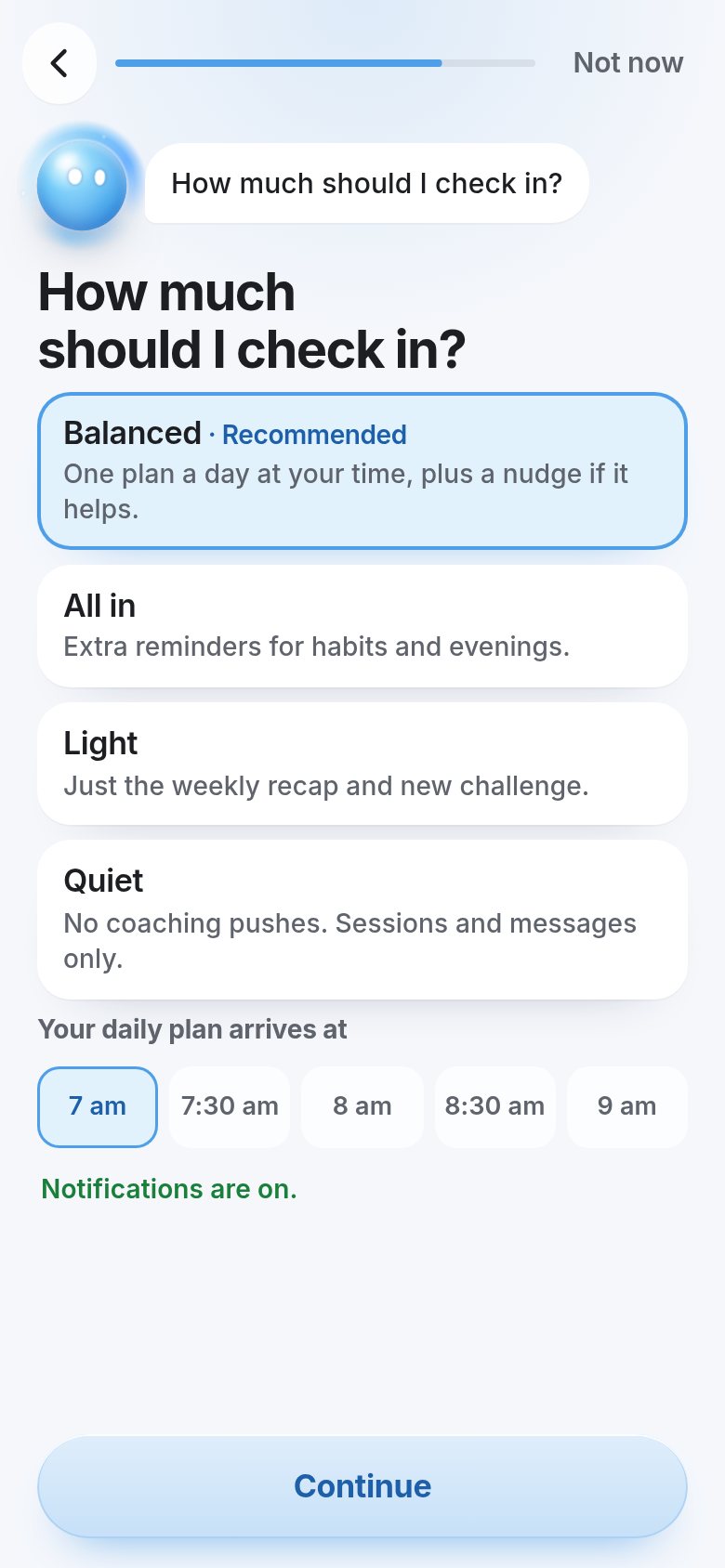This screenshot has width=725, height=1568.
Task: Select 8:30 am for daily plan
Action: pyautogui.click(x=494, y=1106)
